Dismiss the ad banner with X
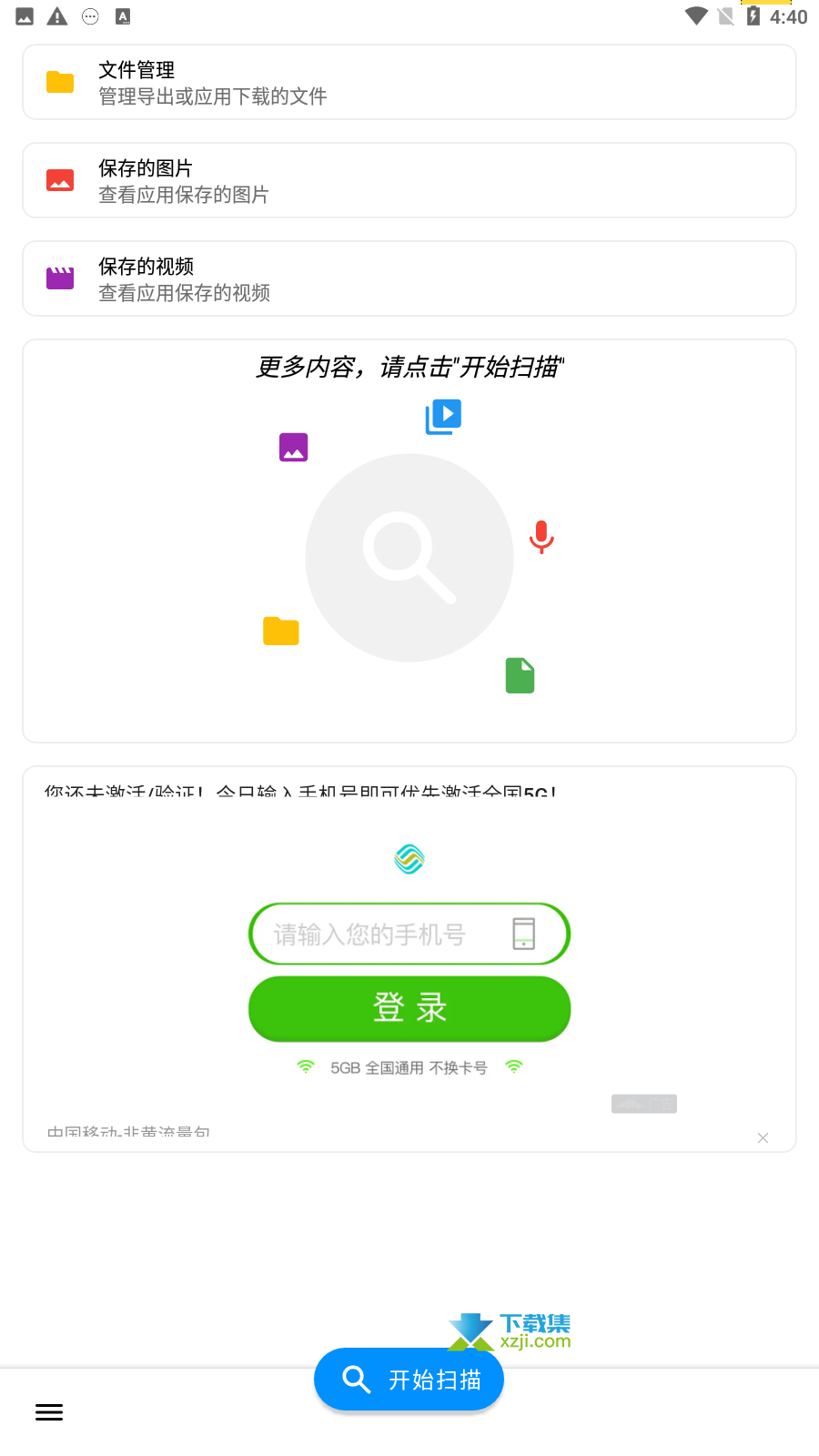 (763, 1137)
